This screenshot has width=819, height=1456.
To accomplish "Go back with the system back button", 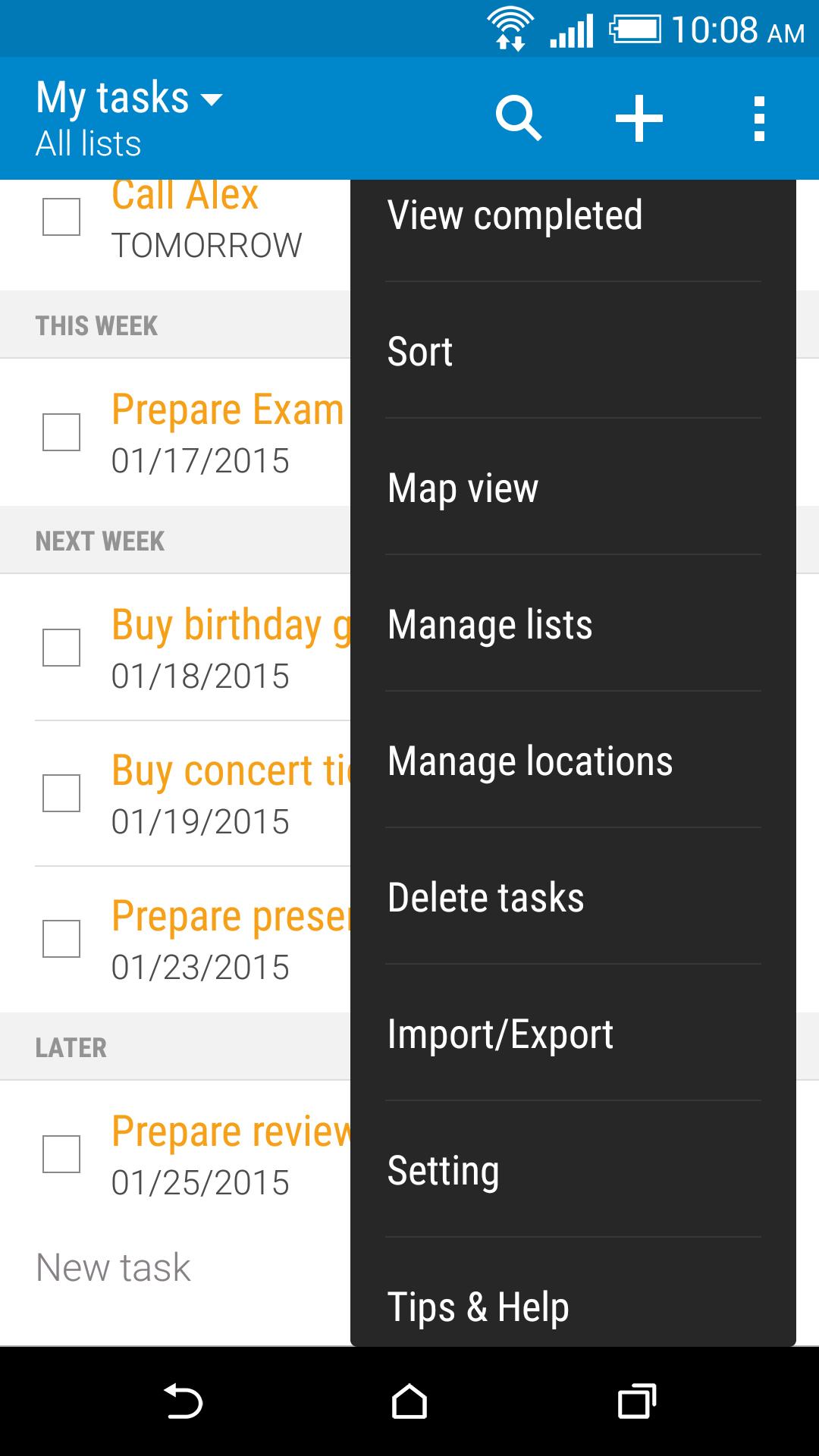I will pos(183,1401).
